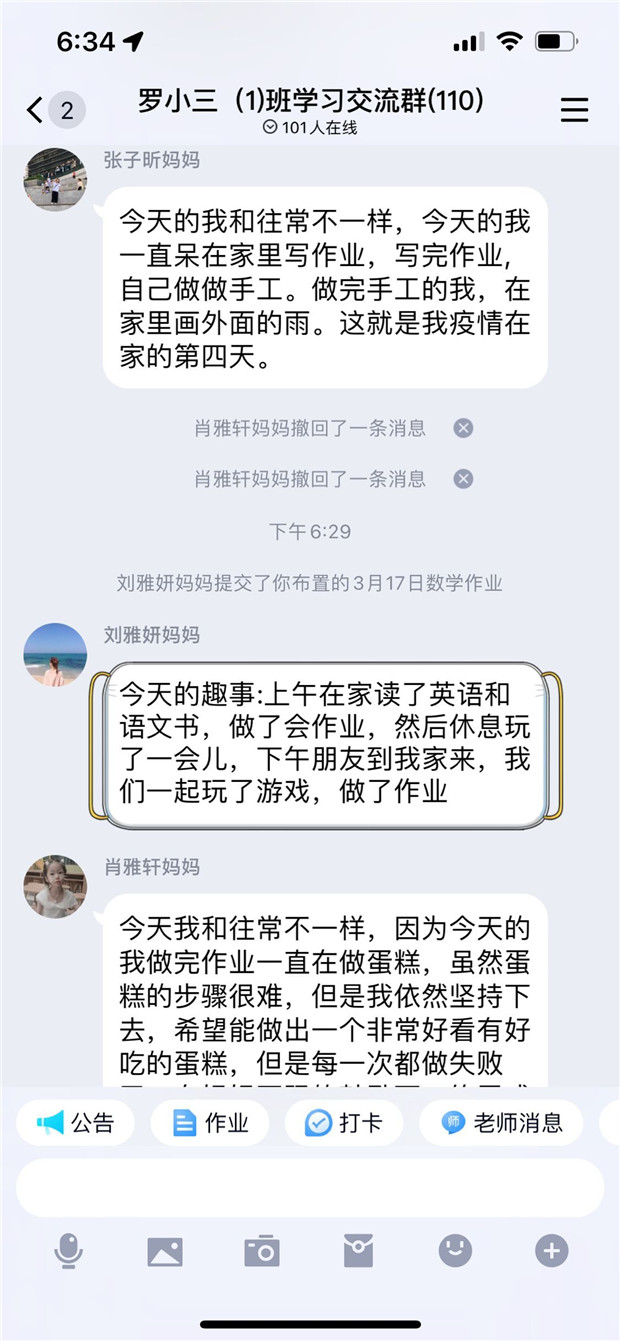Open the 作业 homework chip

[x=210, y=1123]
